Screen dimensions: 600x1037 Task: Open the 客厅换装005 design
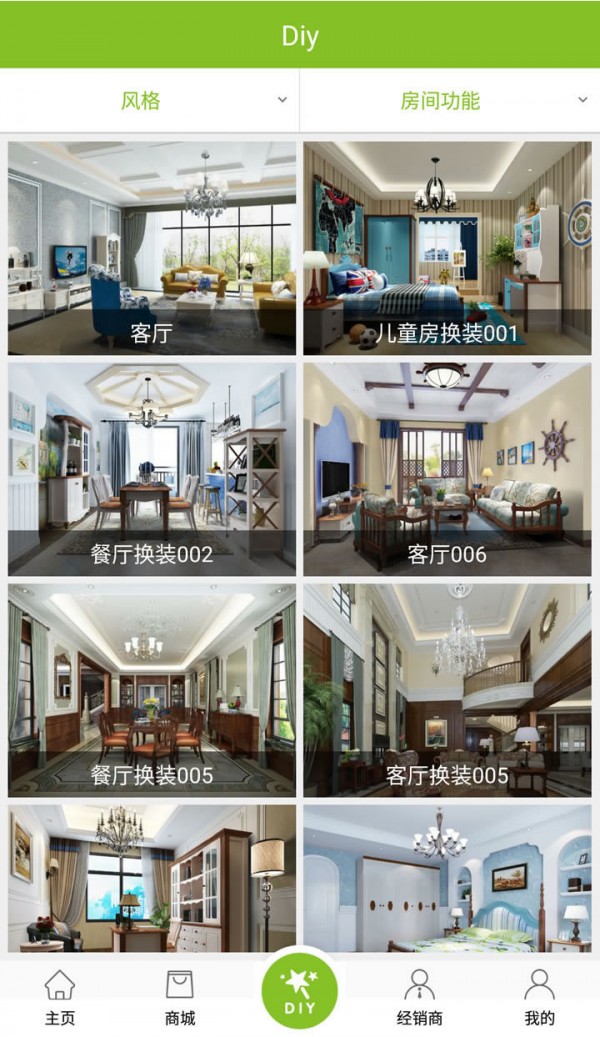(x=447, y=690)
